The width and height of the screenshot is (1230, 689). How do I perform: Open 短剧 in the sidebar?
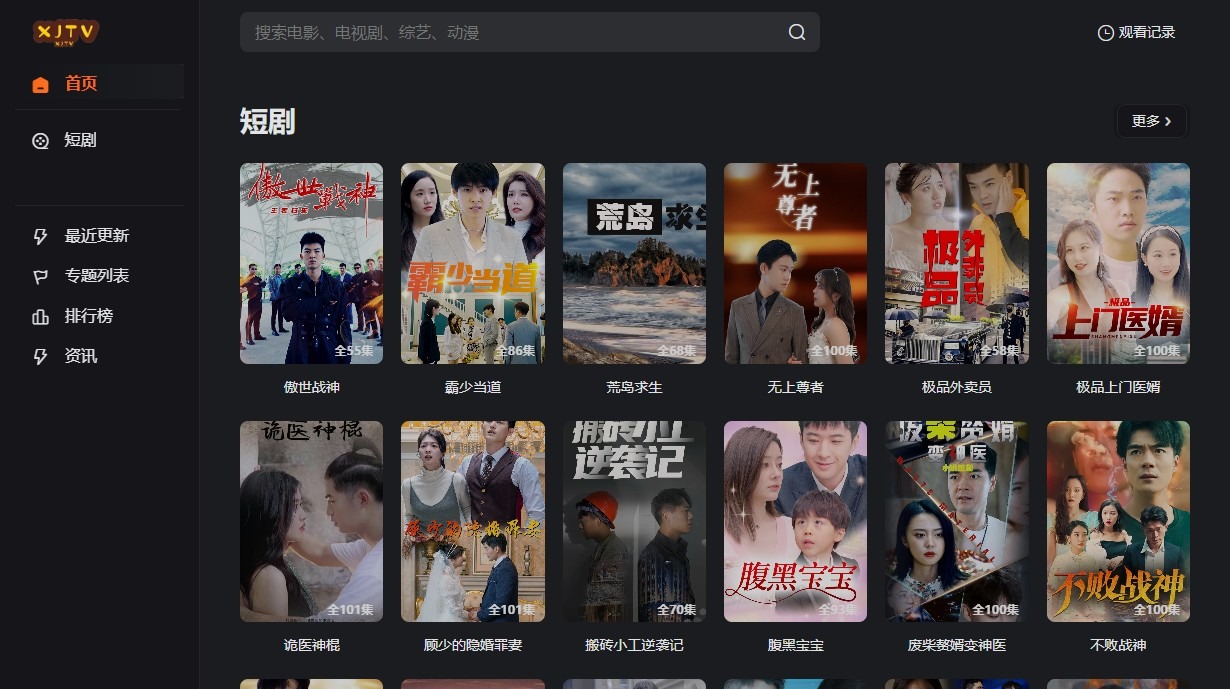point(80,140)
